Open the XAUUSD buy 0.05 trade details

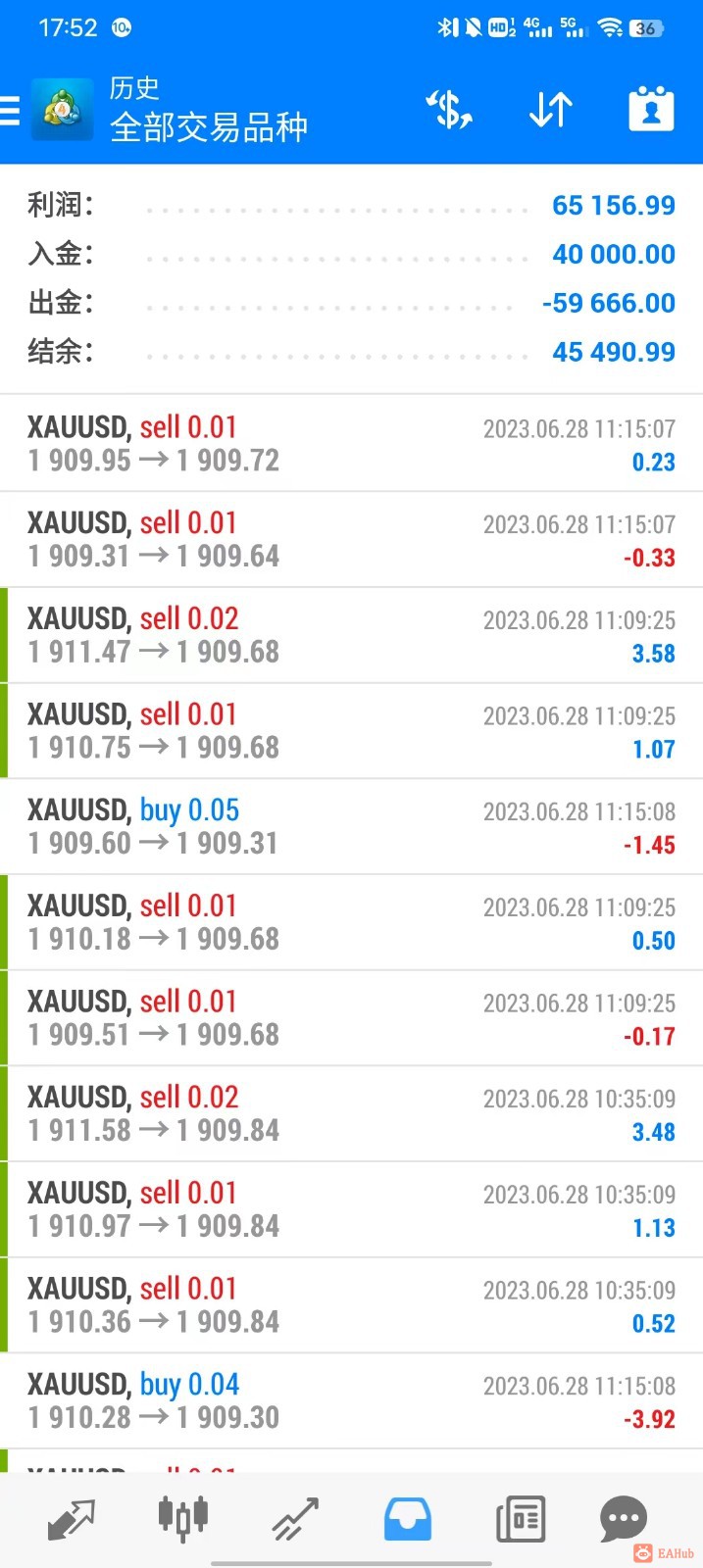click(x=351, y=826)
